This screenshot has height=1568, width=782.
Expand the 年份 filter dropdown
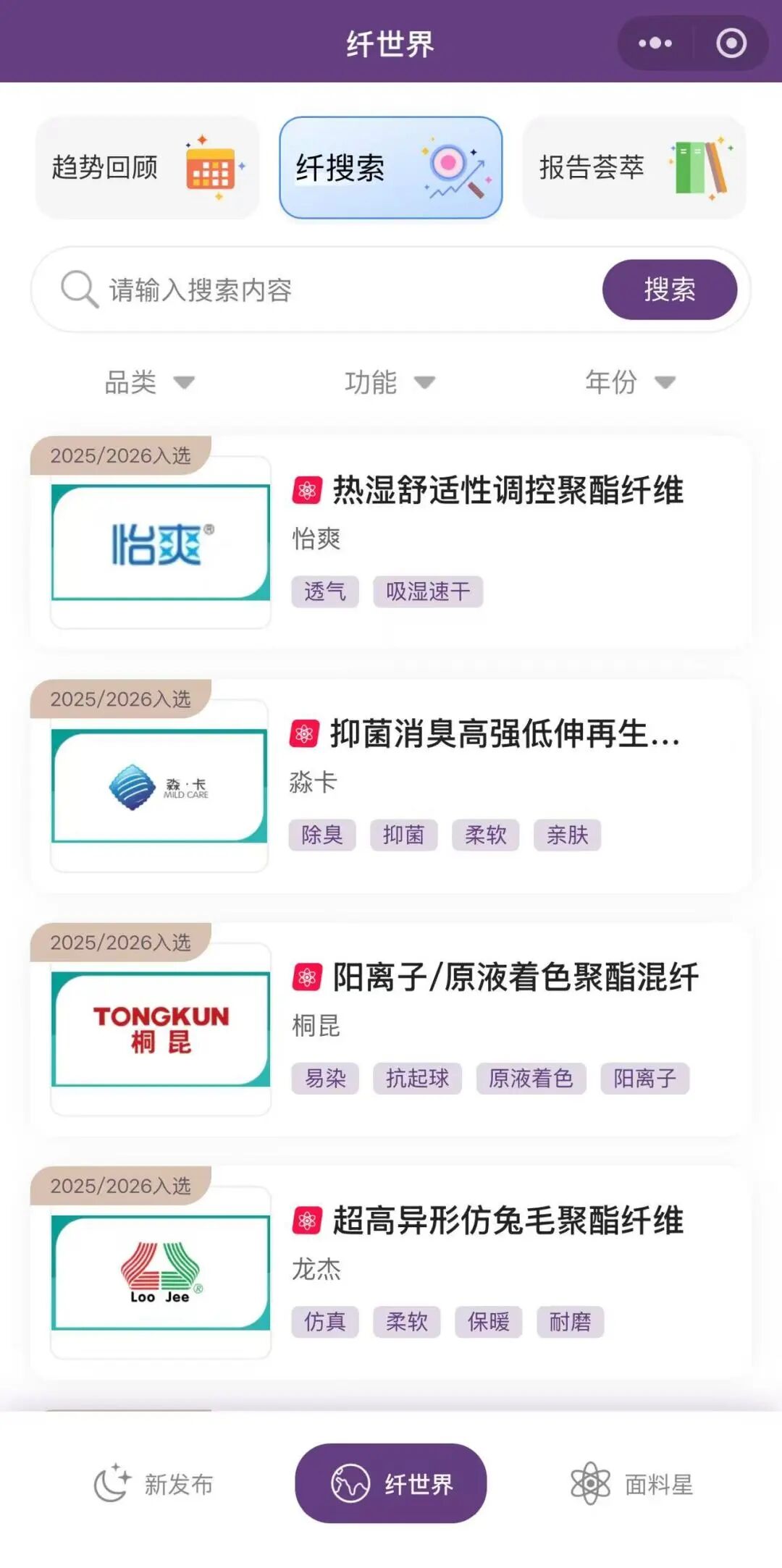pos(631,382)
